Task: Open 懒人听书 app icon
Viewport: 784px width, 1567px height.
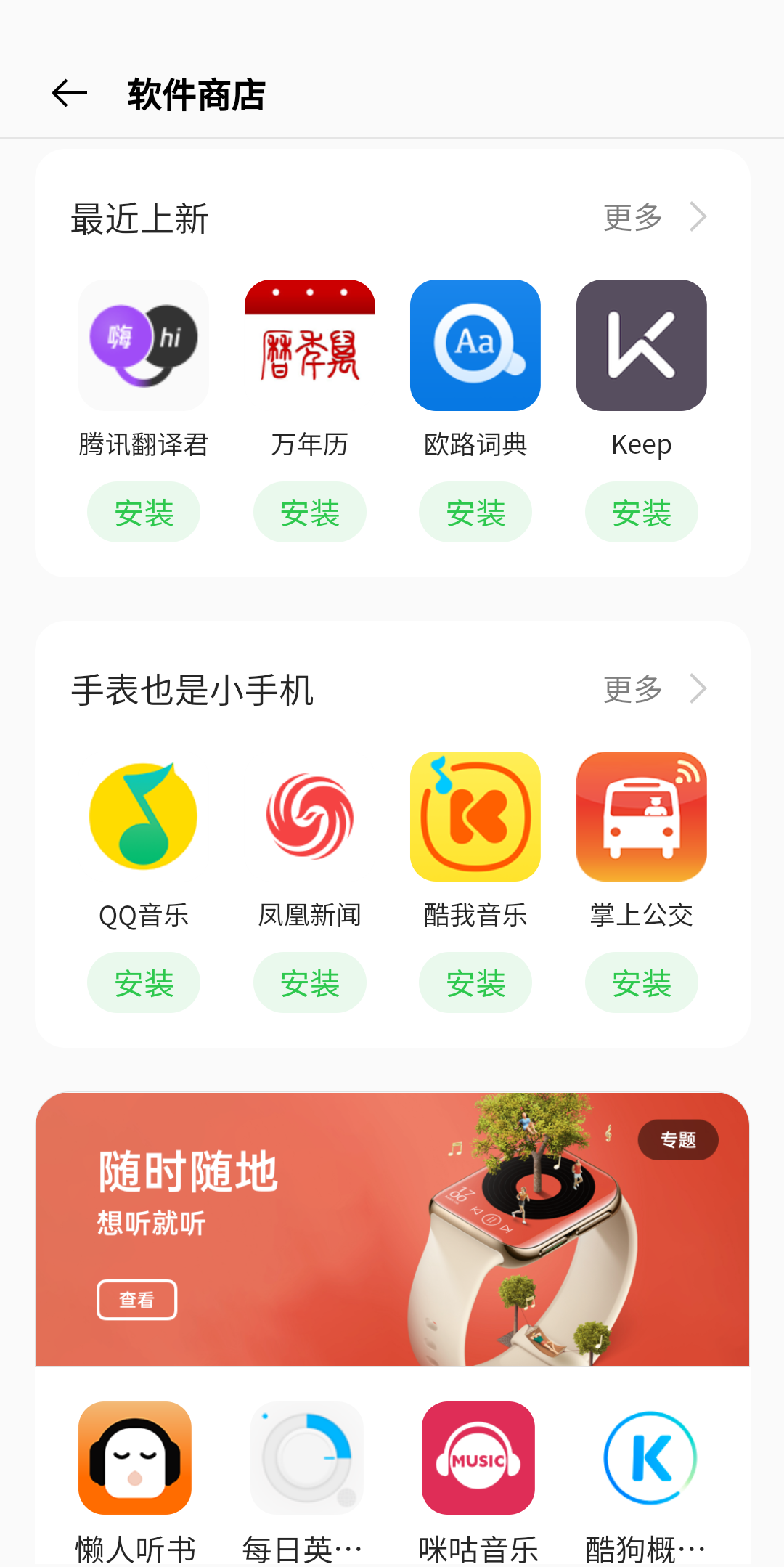Action: click(x=135, y=1458)
